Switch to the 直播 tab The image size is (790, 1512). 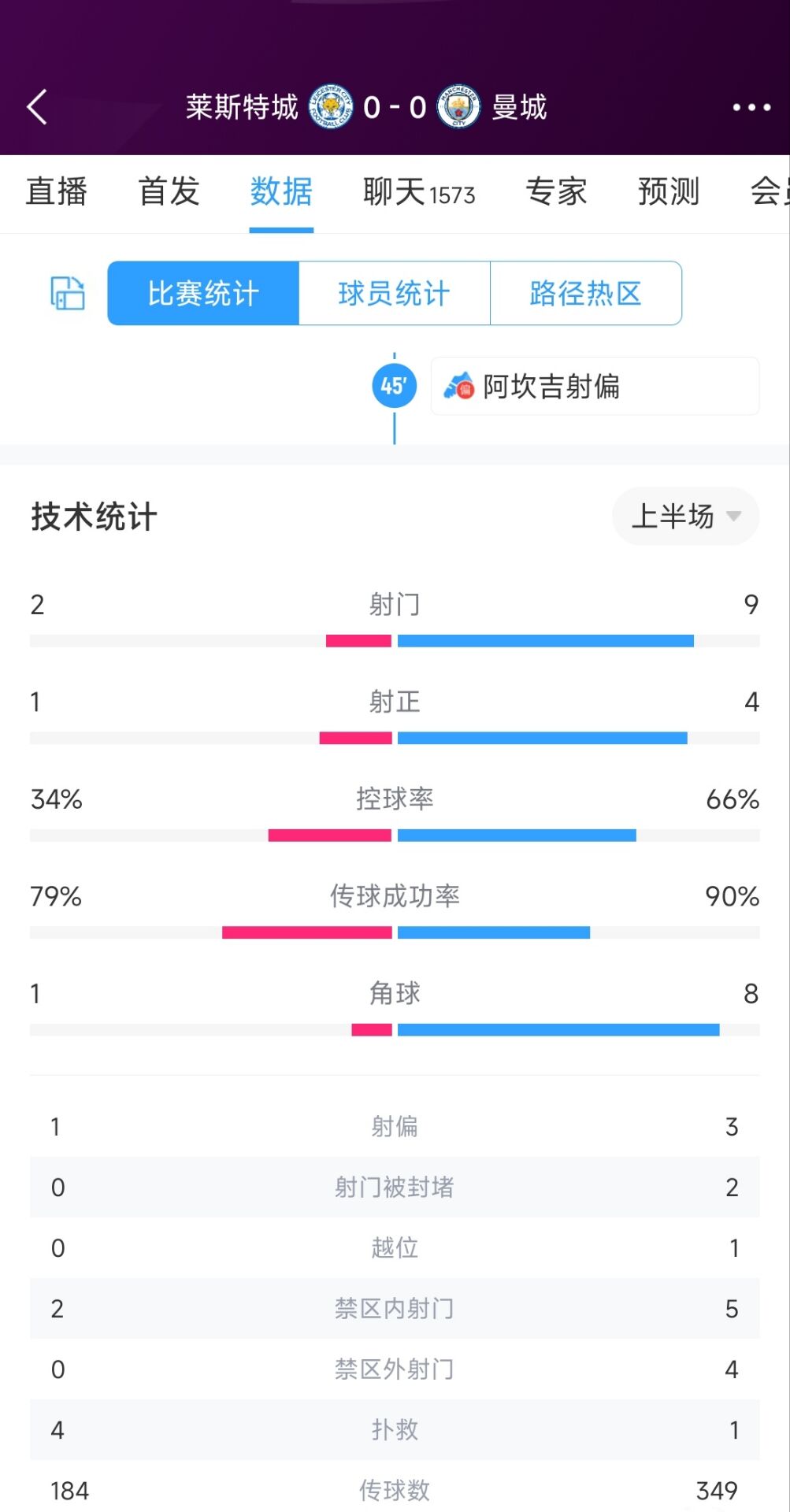[56, 191]
